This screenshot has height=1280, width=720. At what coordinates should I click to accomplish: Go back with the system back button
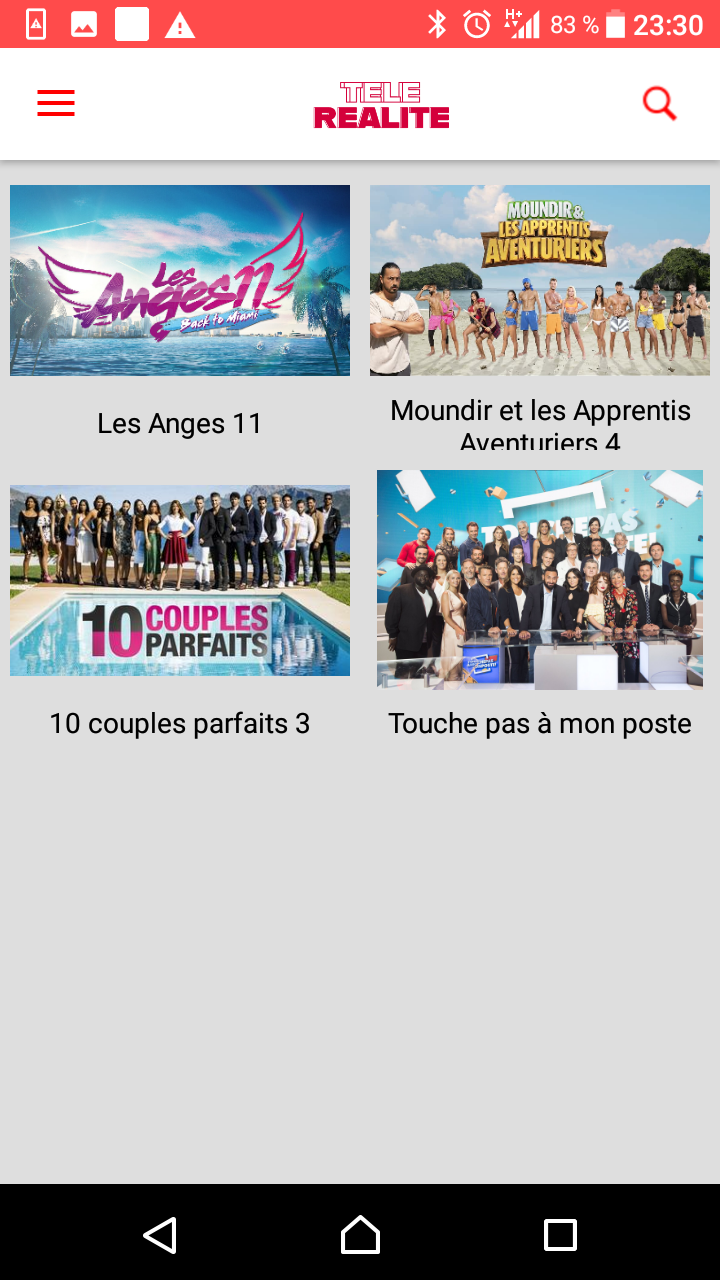[x=160, y=1235]
